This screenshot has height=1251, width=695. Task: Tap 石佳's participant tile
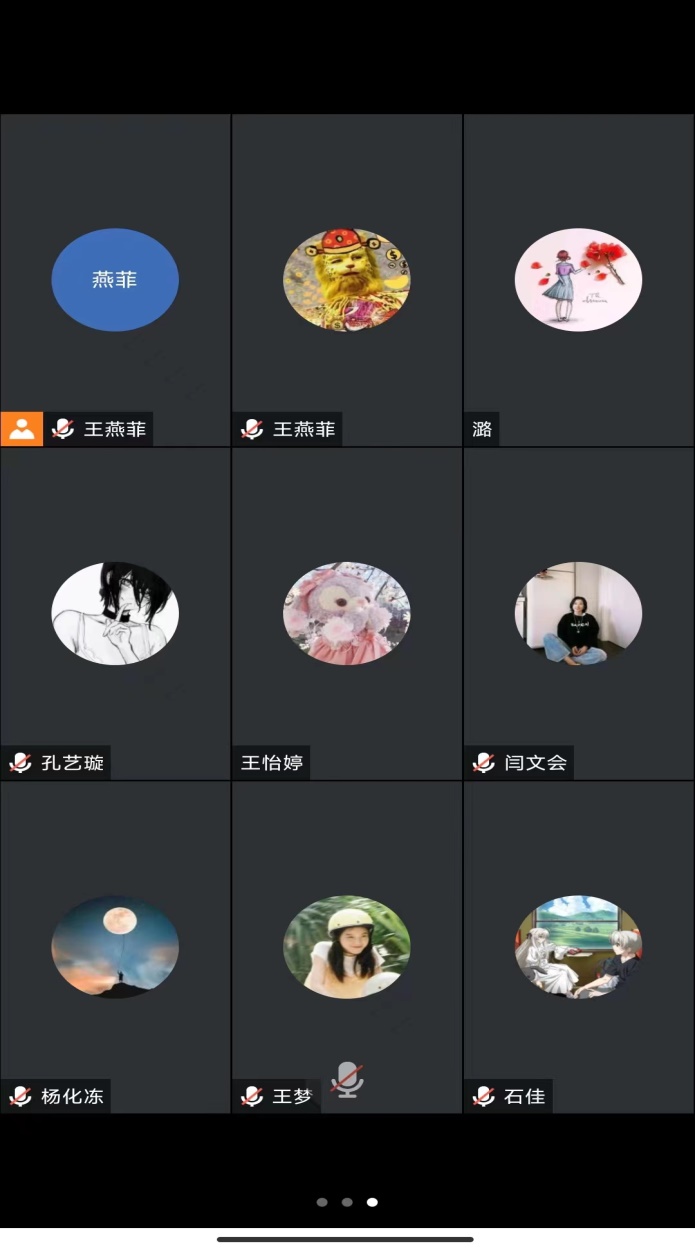pyautogui.click(x=578, y=946)
